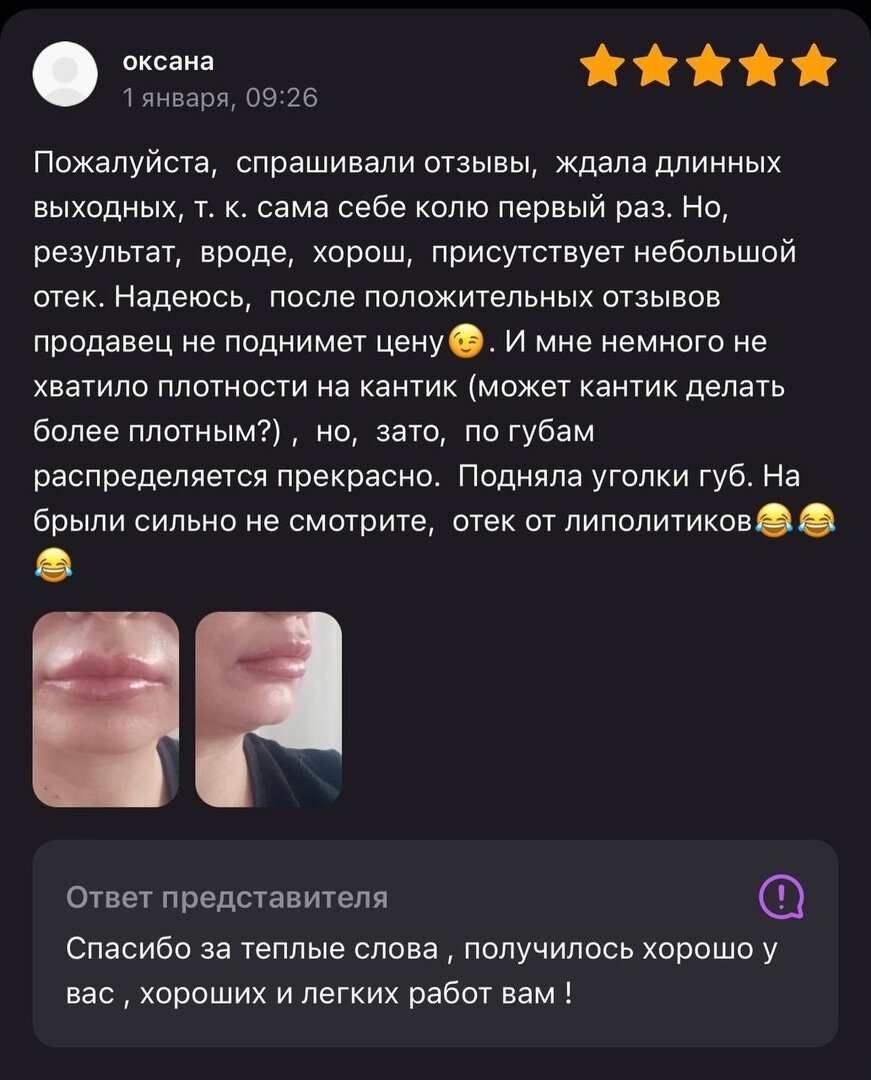Click the review date '1 января, 09:26'
The width and height of the screenshot is (871, 1080).
[219, 98]
